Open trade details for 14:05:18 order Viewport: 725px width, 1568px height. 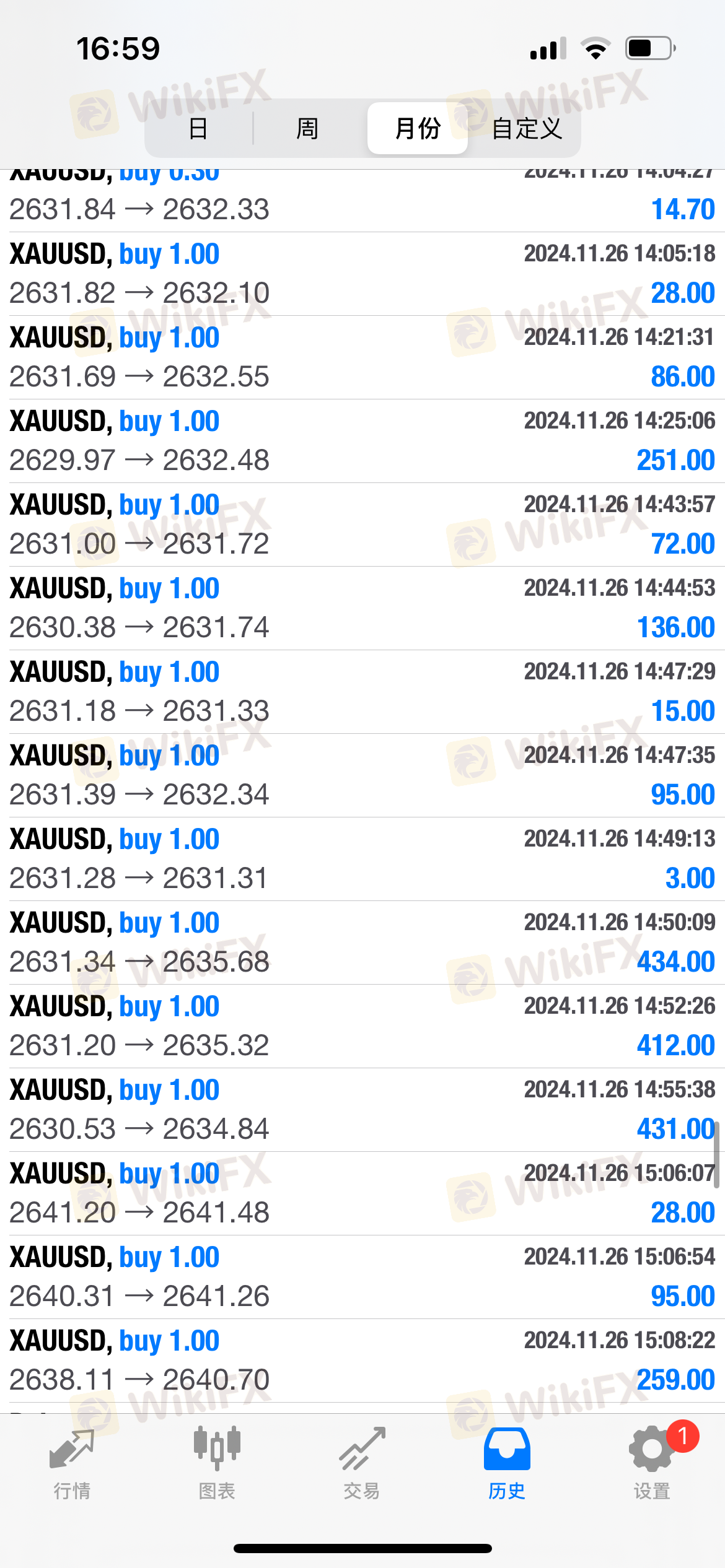362,274
